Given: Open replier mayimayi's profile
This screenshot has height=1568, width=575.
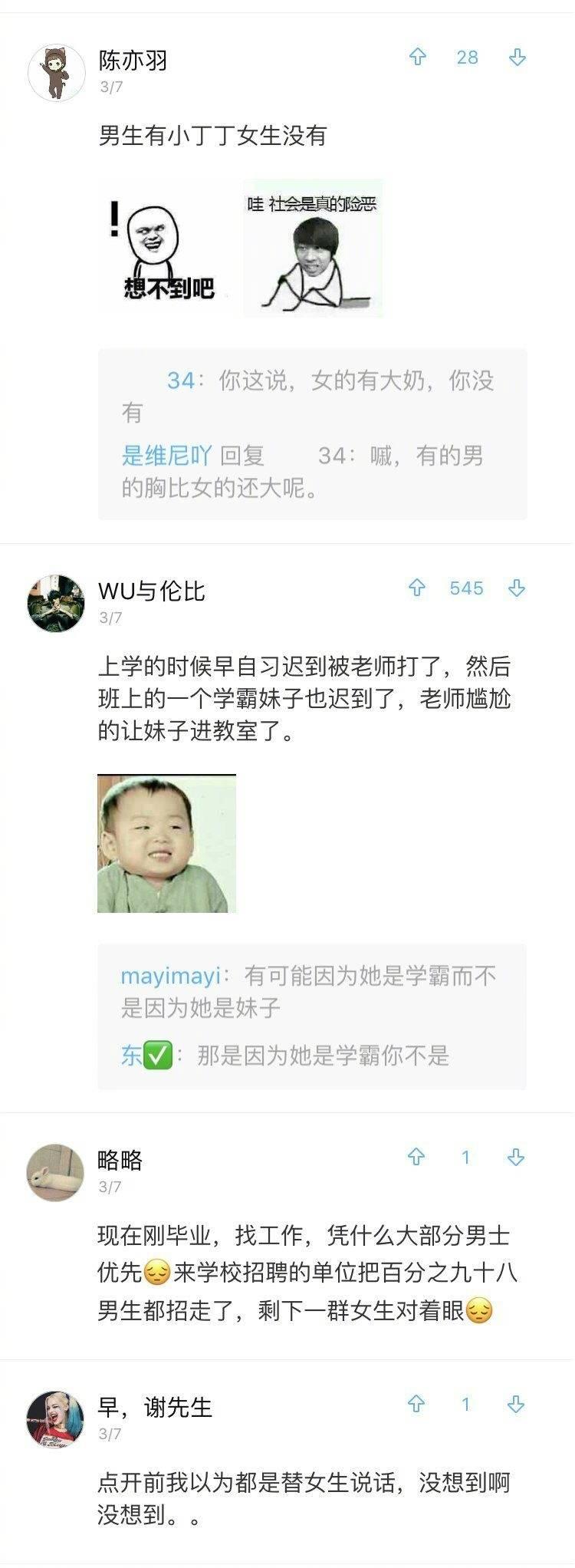Looking at the screenshot, I should pos(170,976).
